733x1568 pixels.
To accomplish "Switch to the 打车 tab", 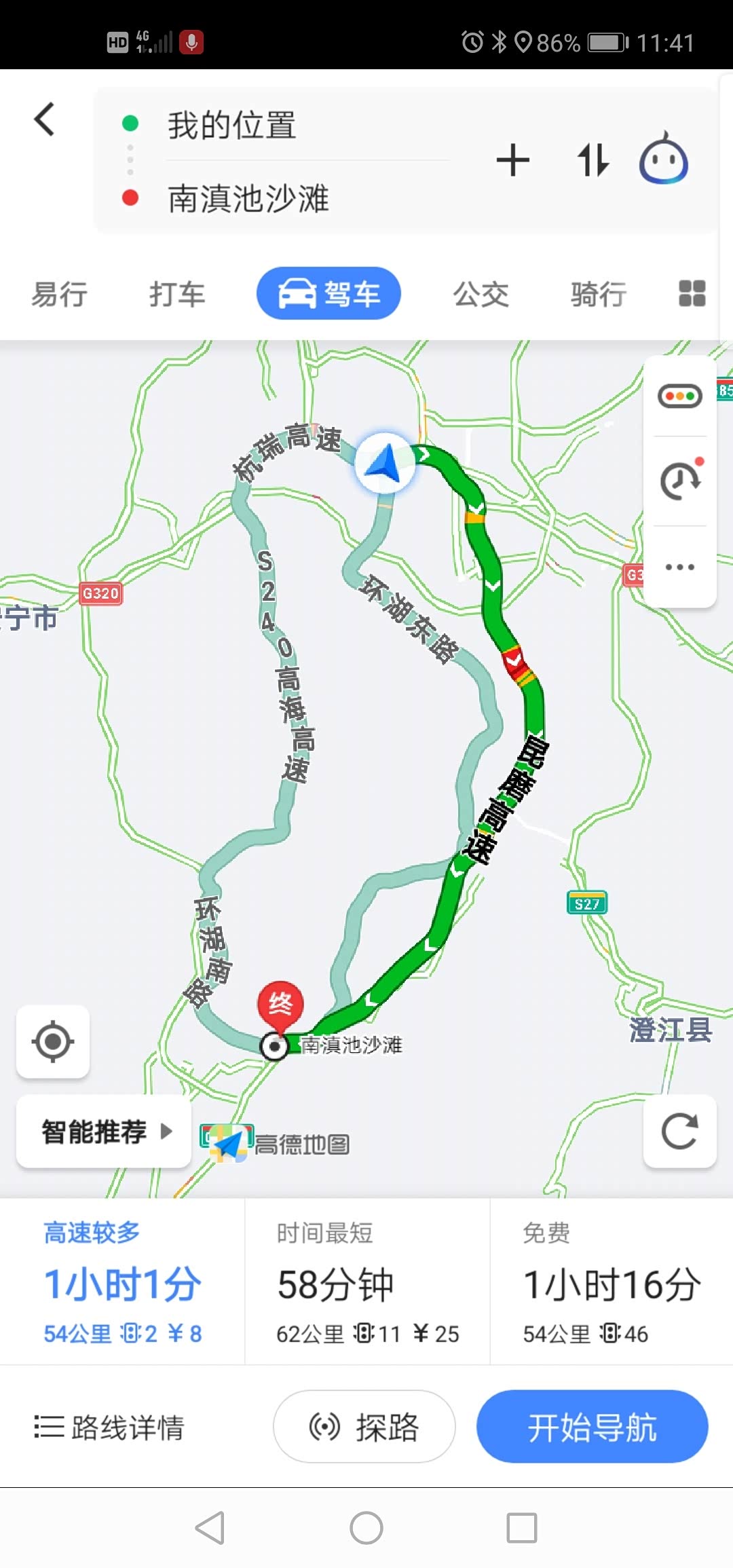I will tap(177, 295).
